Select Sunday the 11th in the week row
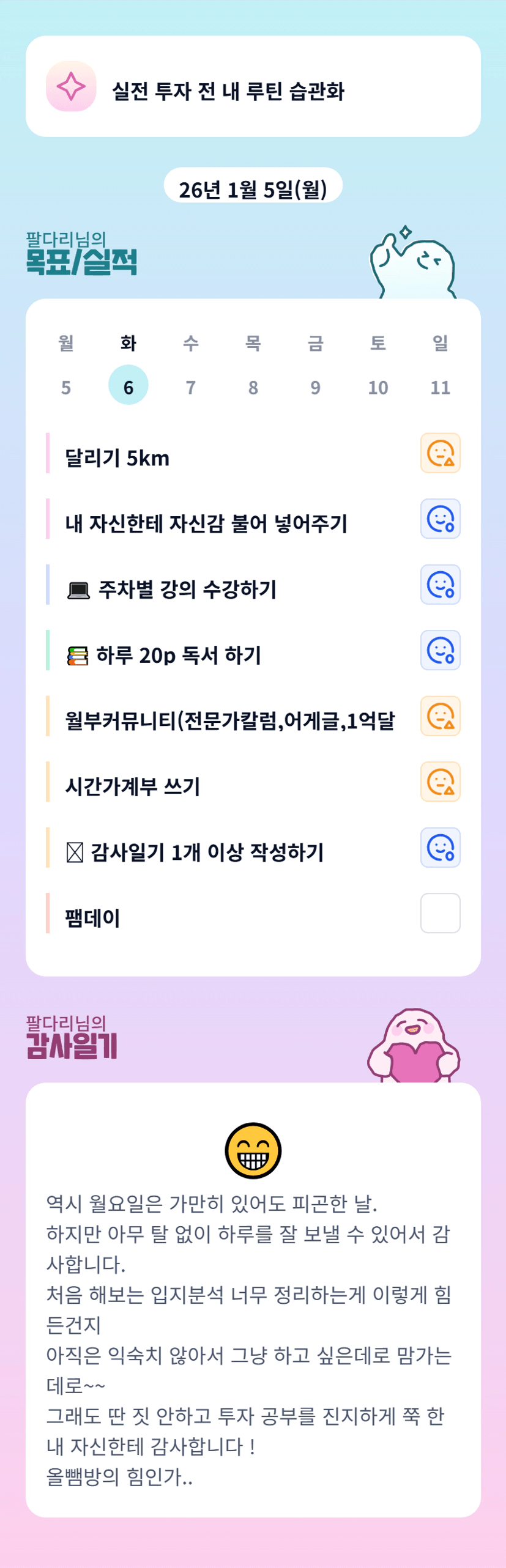Viewport: 506px width, 1568px height. coord(441,386)
